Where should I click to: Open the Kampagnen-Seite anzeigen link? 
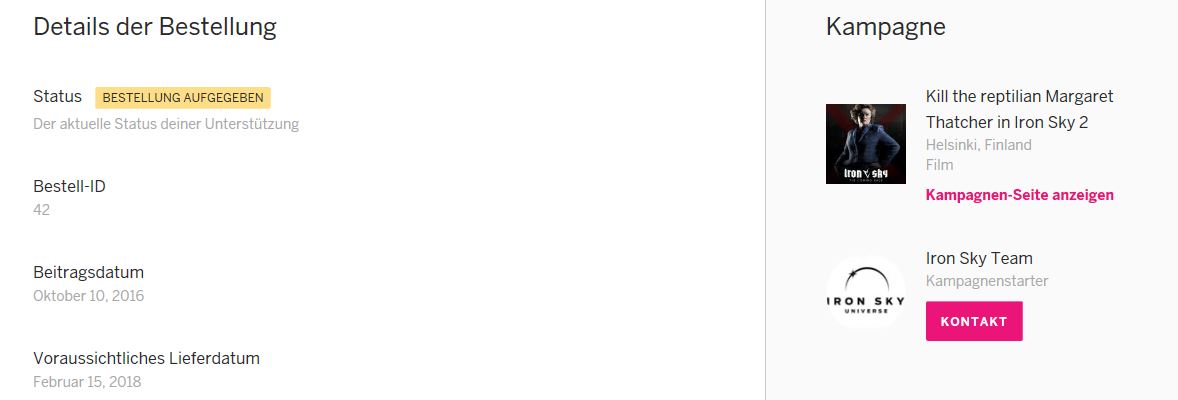click(1019, 195)
